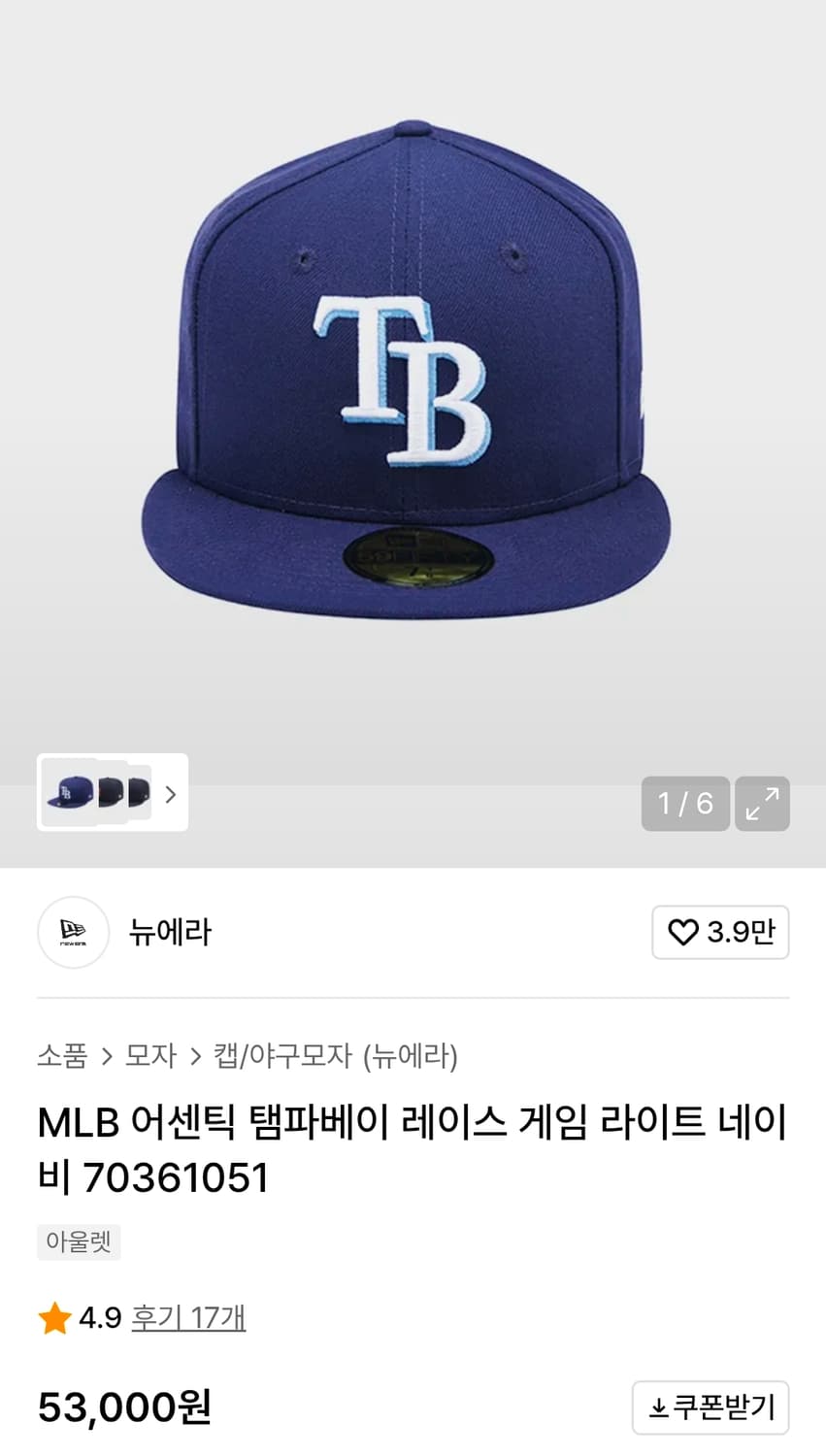826x1456 pixels.
Task: Open the fullscreen image view
Action: (x=762, y=804)
